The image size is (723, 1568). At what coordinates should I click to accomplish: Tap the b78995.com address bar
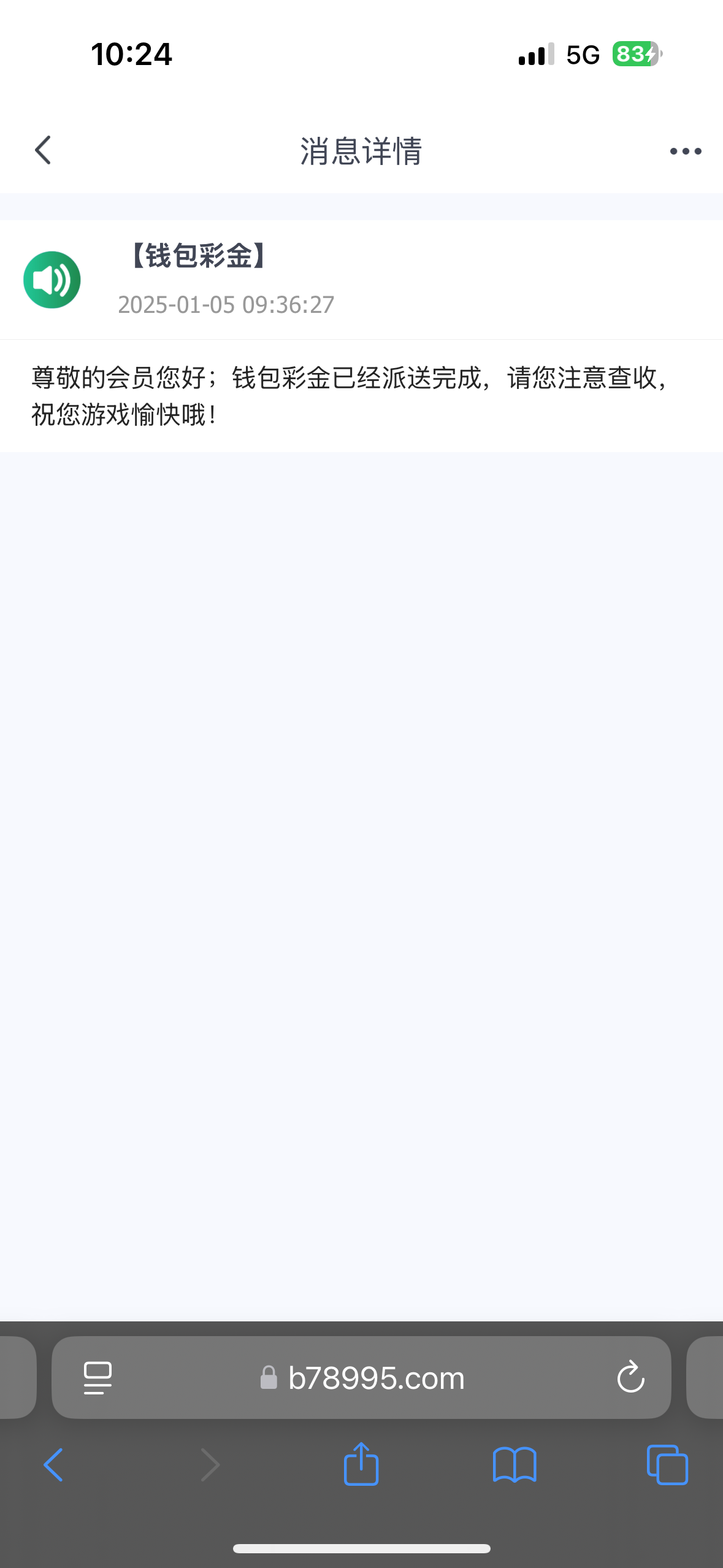coord(375,1378)
